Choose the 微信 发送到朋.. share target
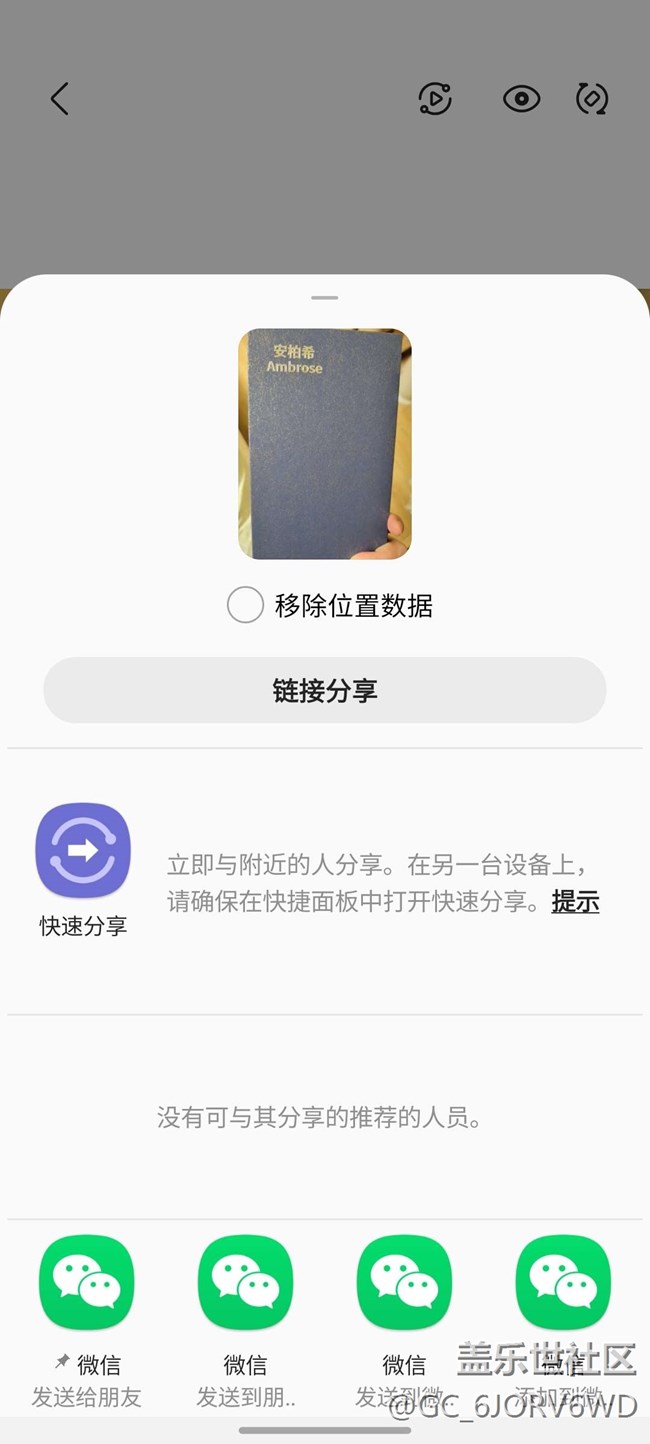The height and width of the screenshot is (1444, 650). pyautogui.click(x=245, y=1283)
